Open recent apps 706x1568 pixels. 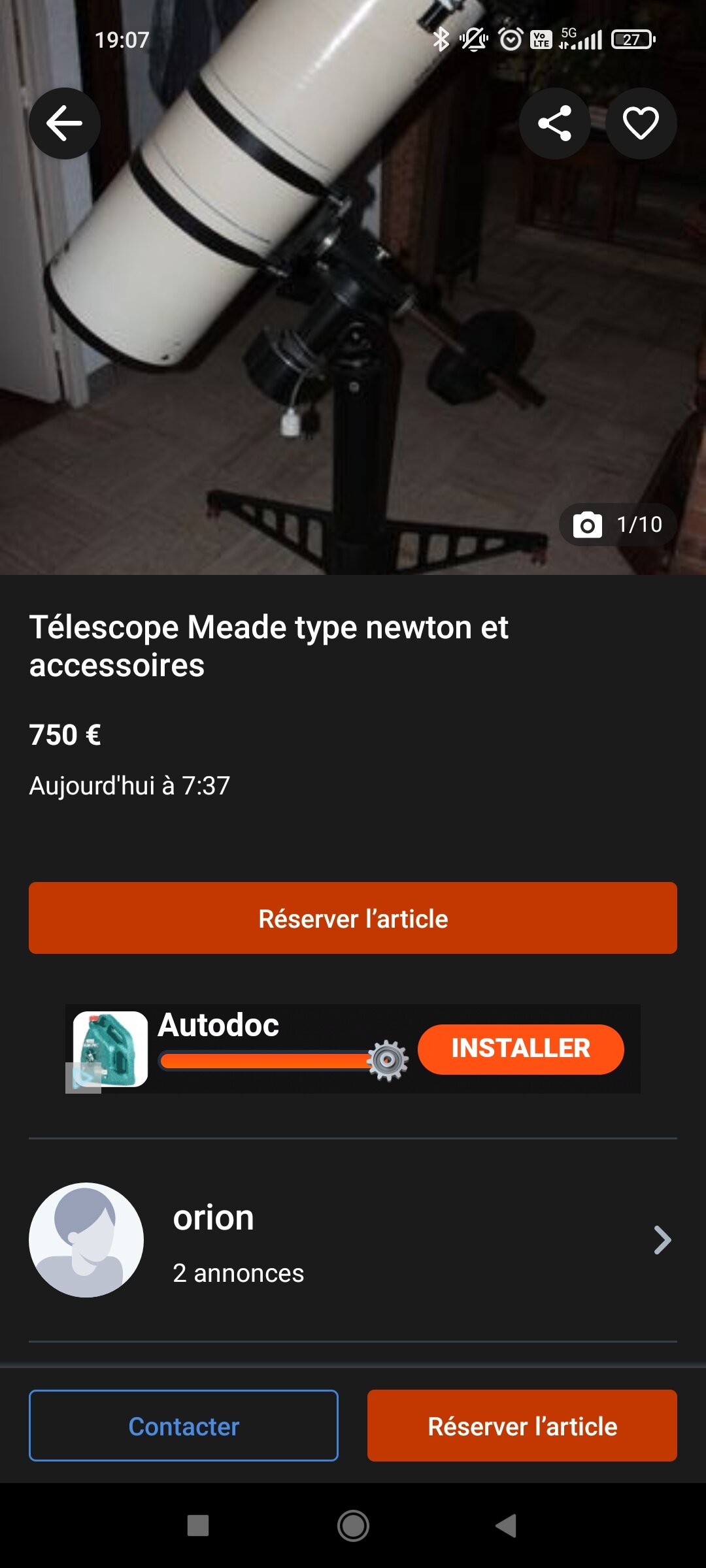[x=198, y=1526]
